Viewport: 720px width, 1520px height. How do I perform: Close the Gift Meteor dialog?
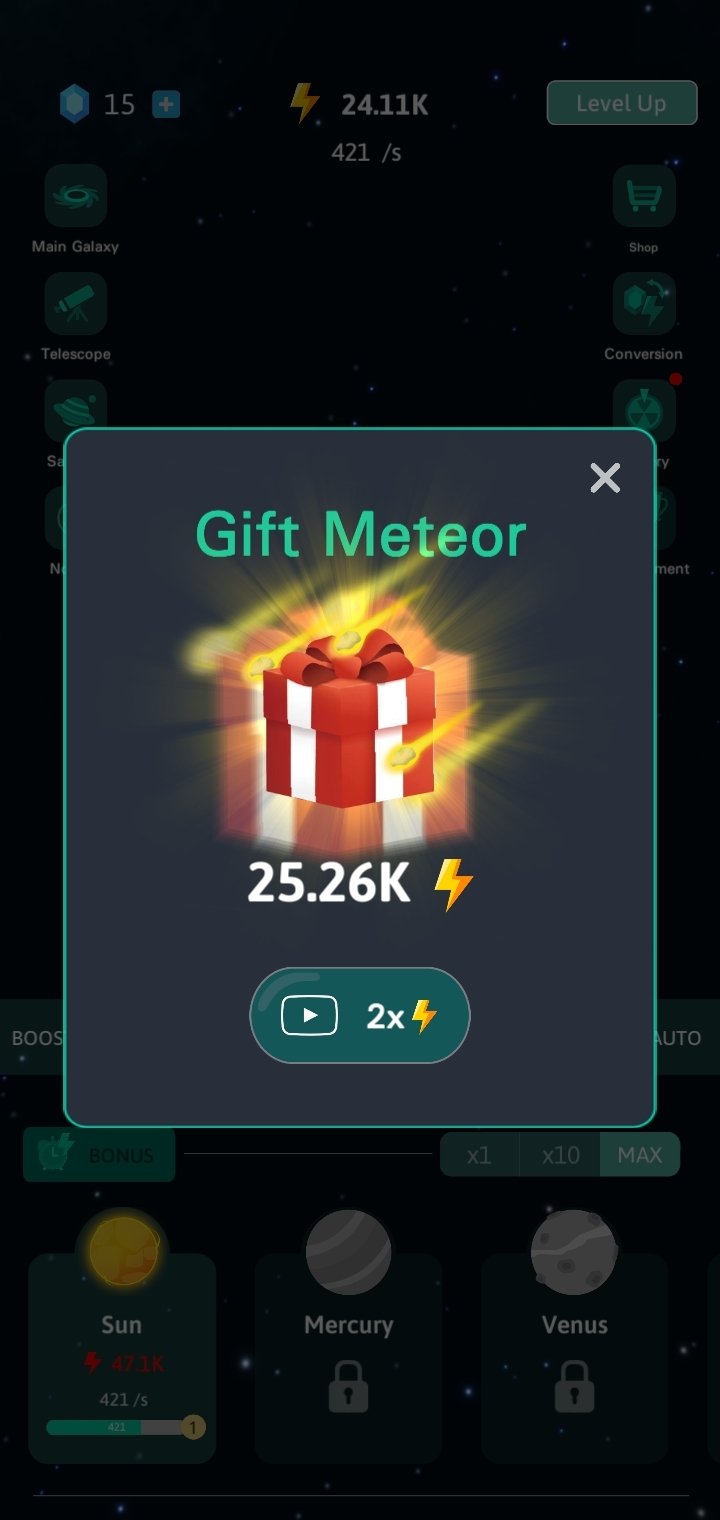tap(605, 478)
